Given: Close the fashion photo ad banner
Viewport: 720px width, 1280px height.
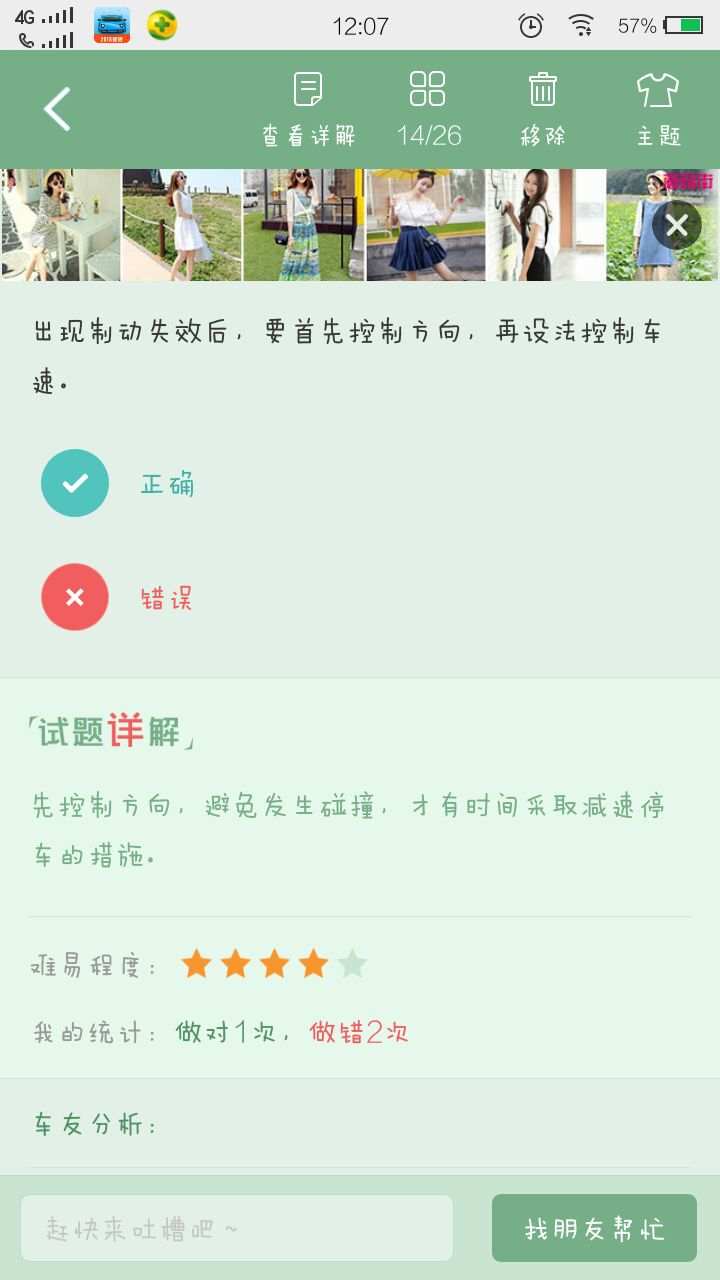Looking at the screenshot, I should (x=677, y=225).
